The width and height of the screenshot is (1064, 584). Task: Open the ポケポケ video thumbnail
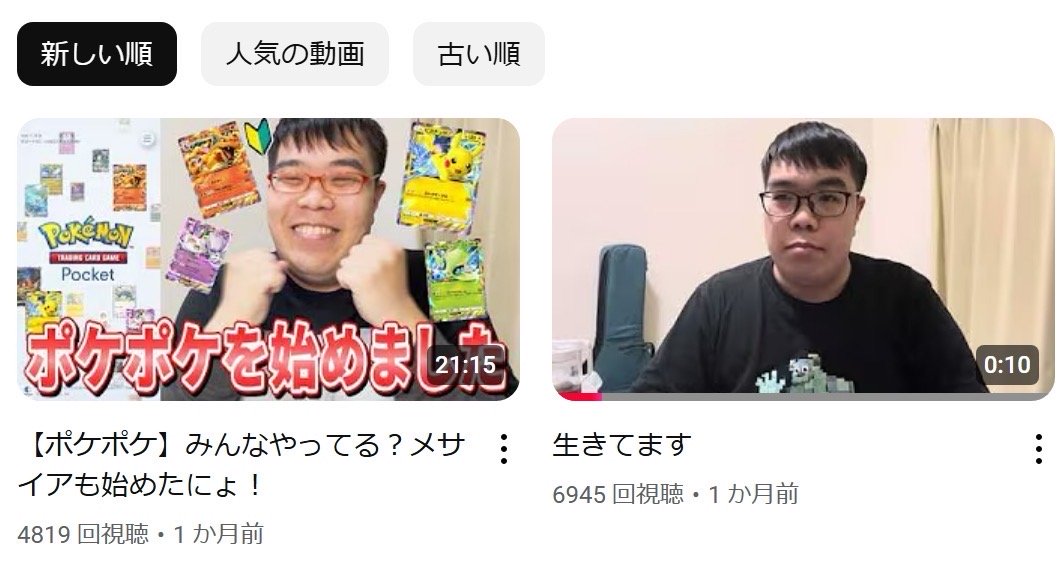pyautogui.click(x=268, y=259)
